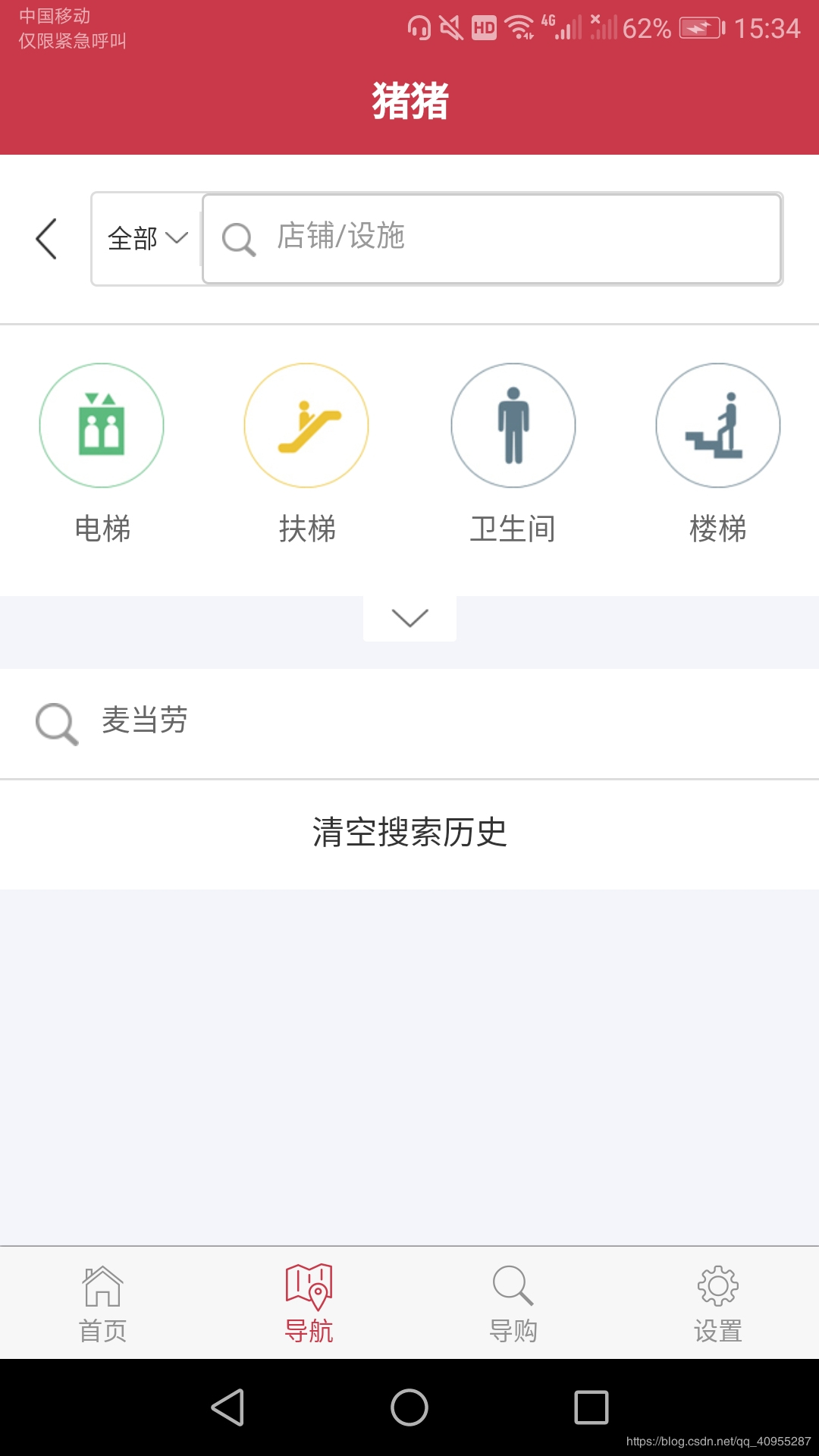This screenshot has width=819, height=1456.
Task: Expand more facility categories with the chevron
Action: [x=409, y=617]
